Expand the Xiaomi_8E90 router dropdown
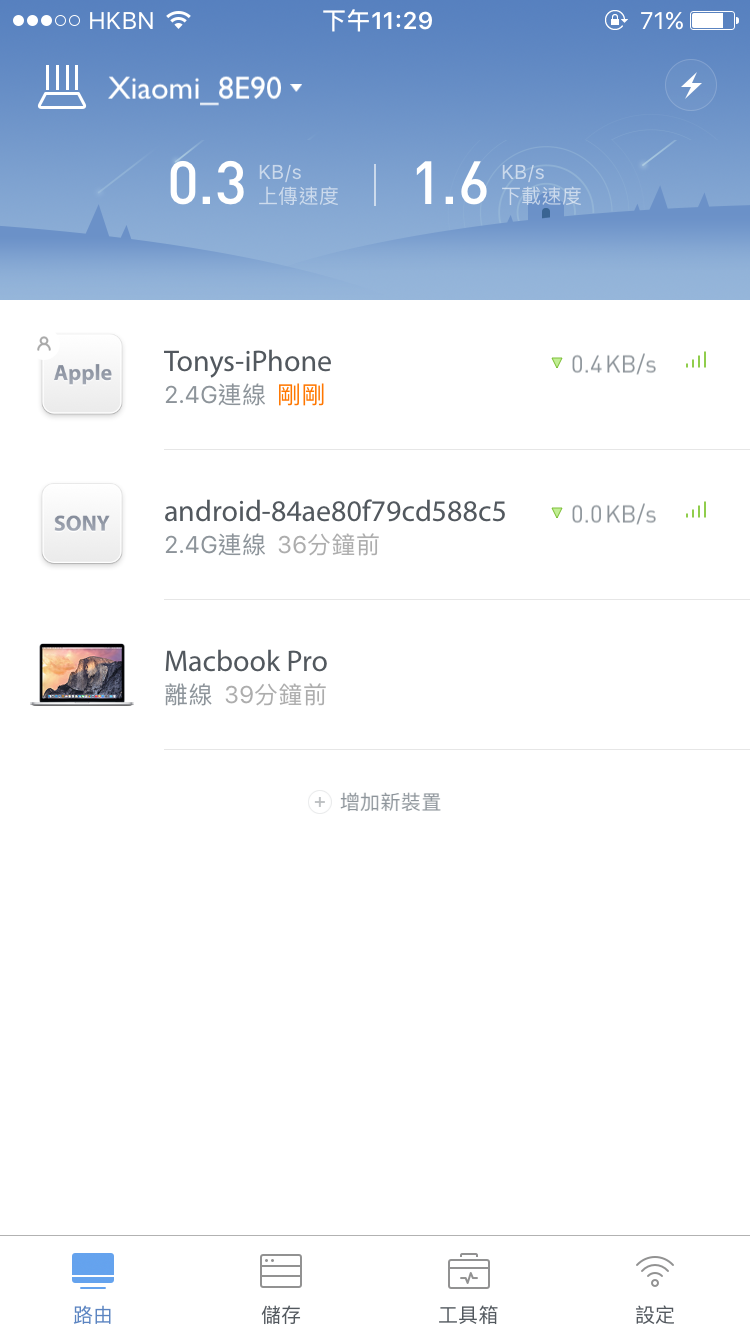750x1334 pixels. tap(205, 88)
